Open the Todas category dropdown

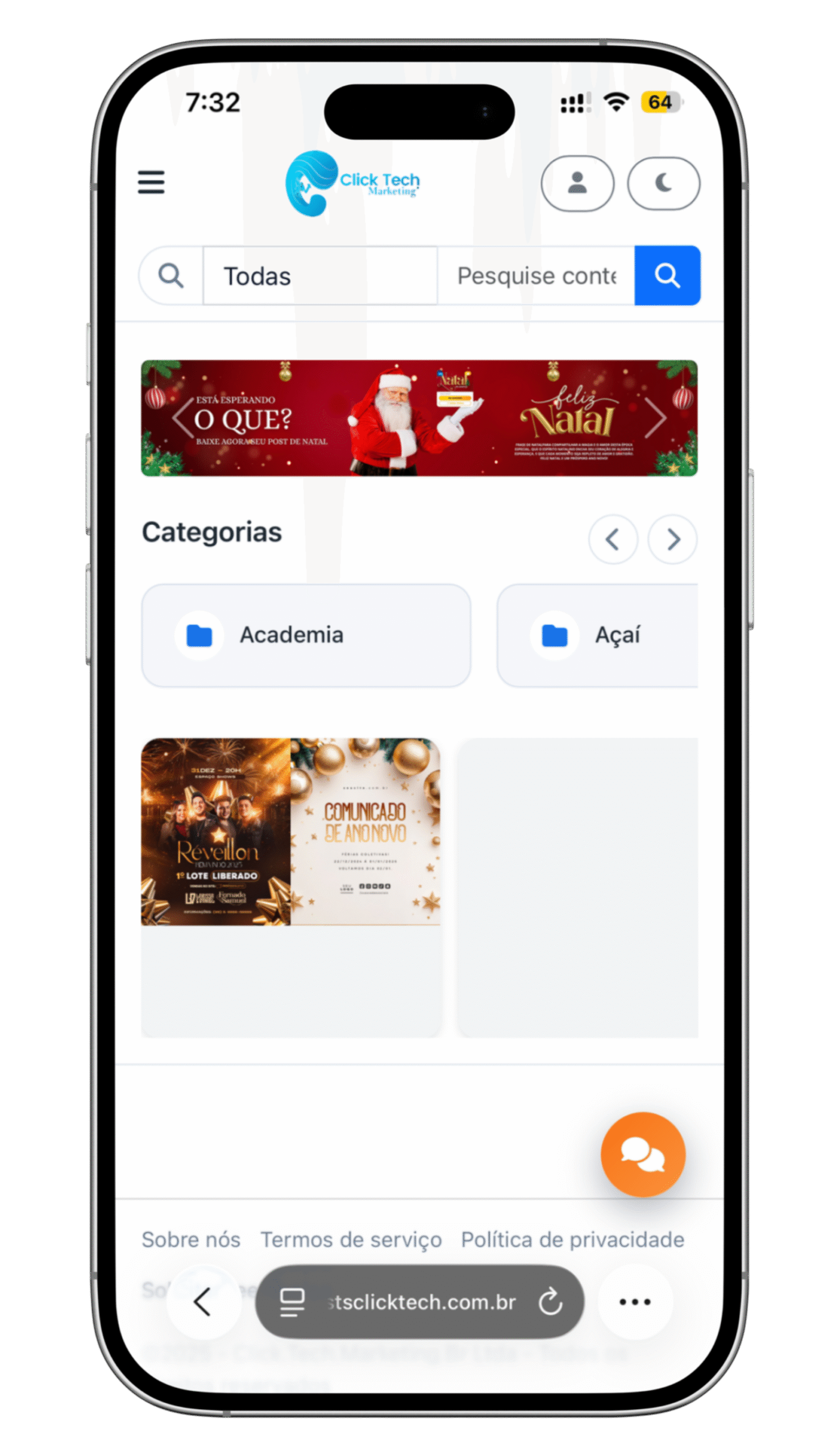point(319,276)
